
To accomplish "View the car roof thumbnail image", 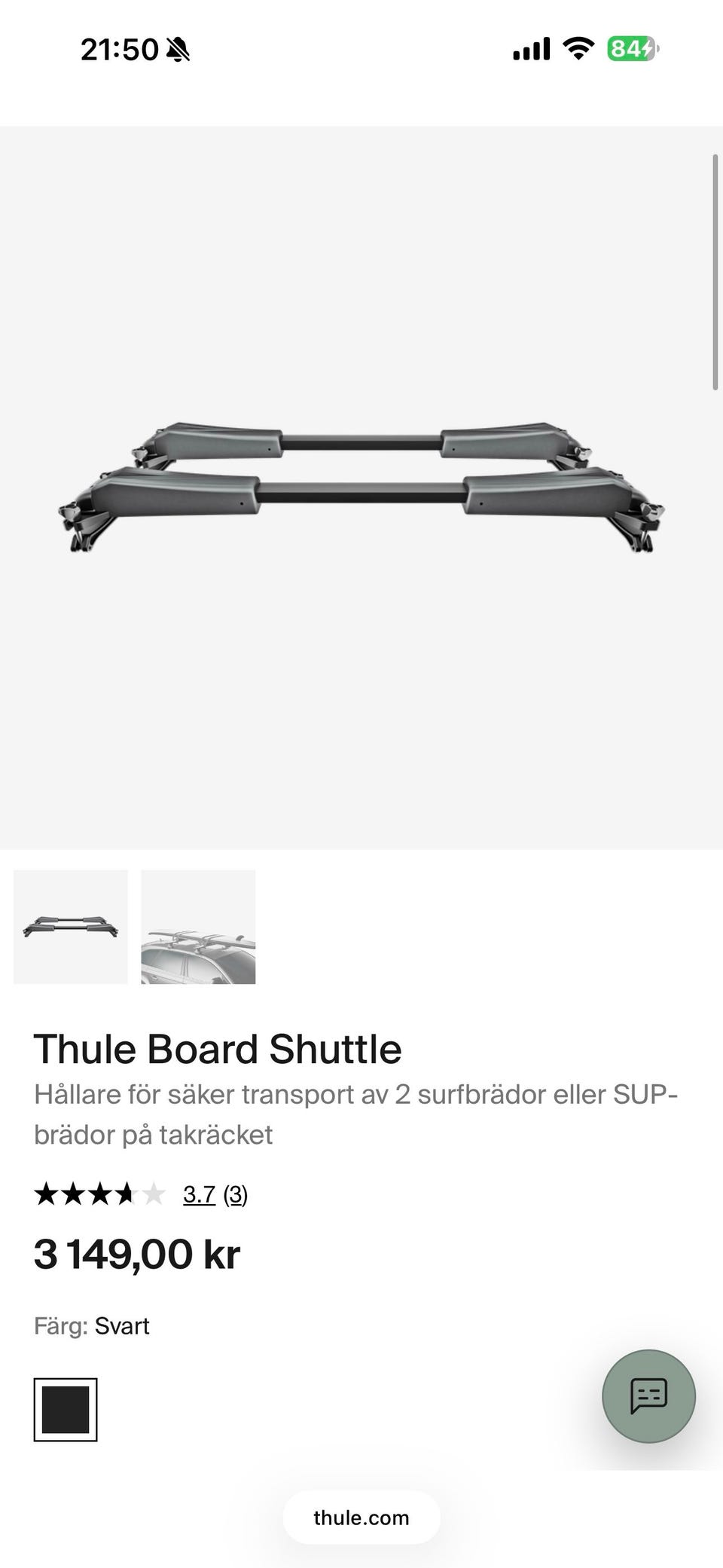I will click(x=198, y=927).
